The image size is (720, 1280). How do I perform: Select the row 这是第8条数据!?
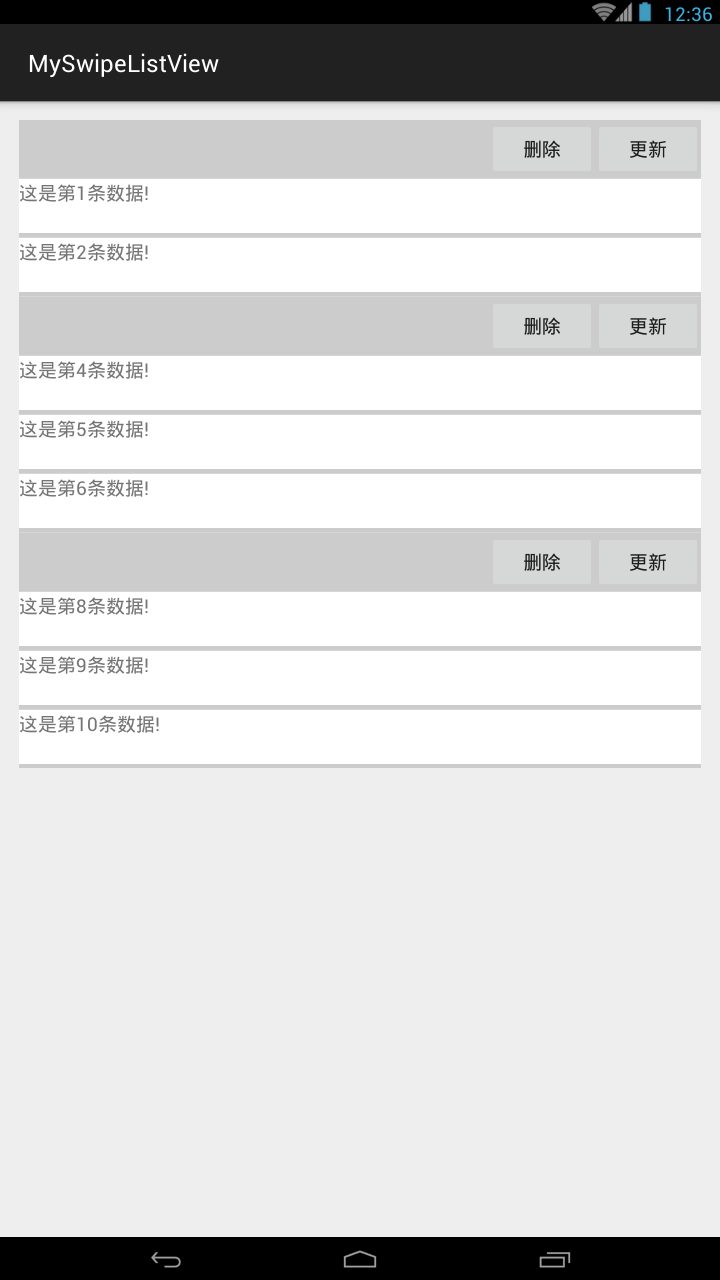point(360,618)
